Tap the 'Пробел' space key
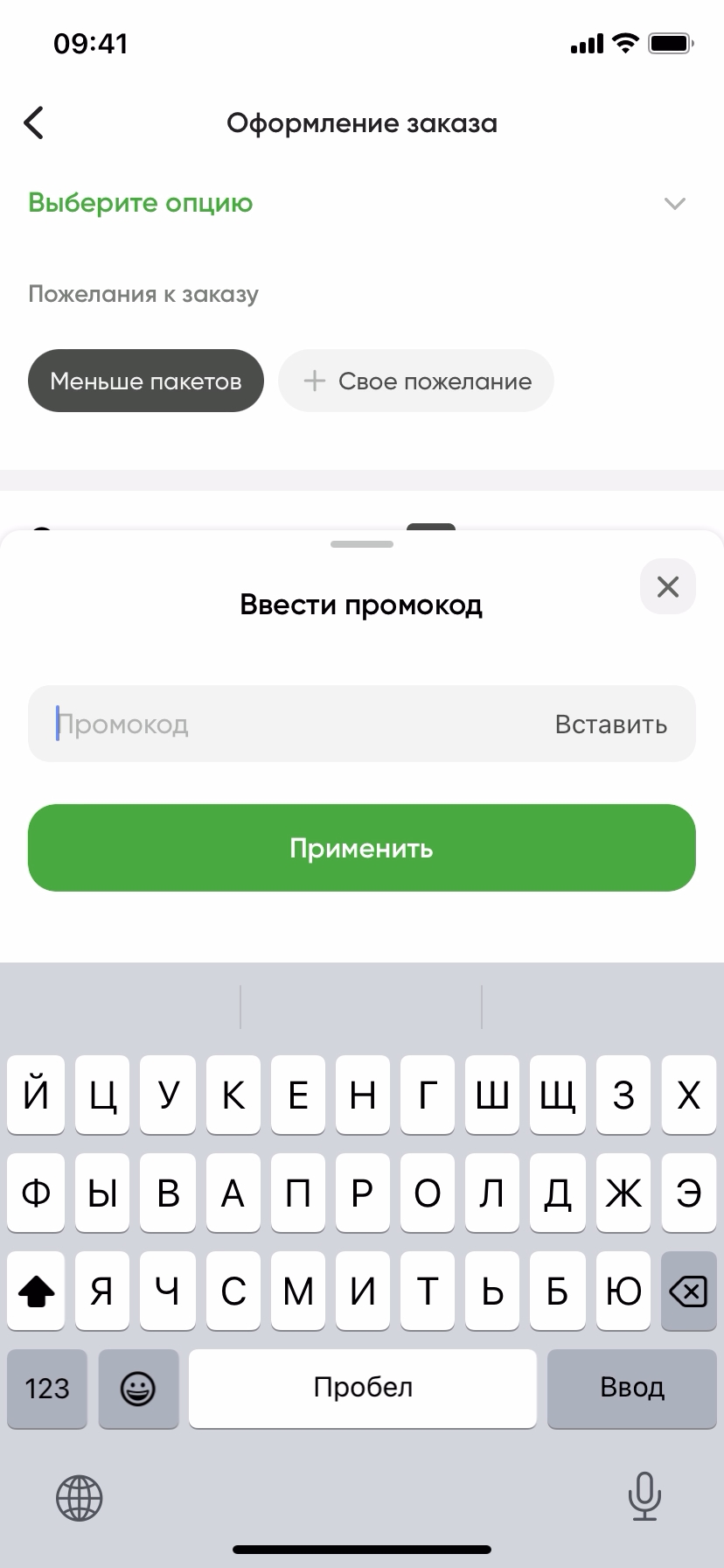724x1568 pixels. click(362, 1388)
